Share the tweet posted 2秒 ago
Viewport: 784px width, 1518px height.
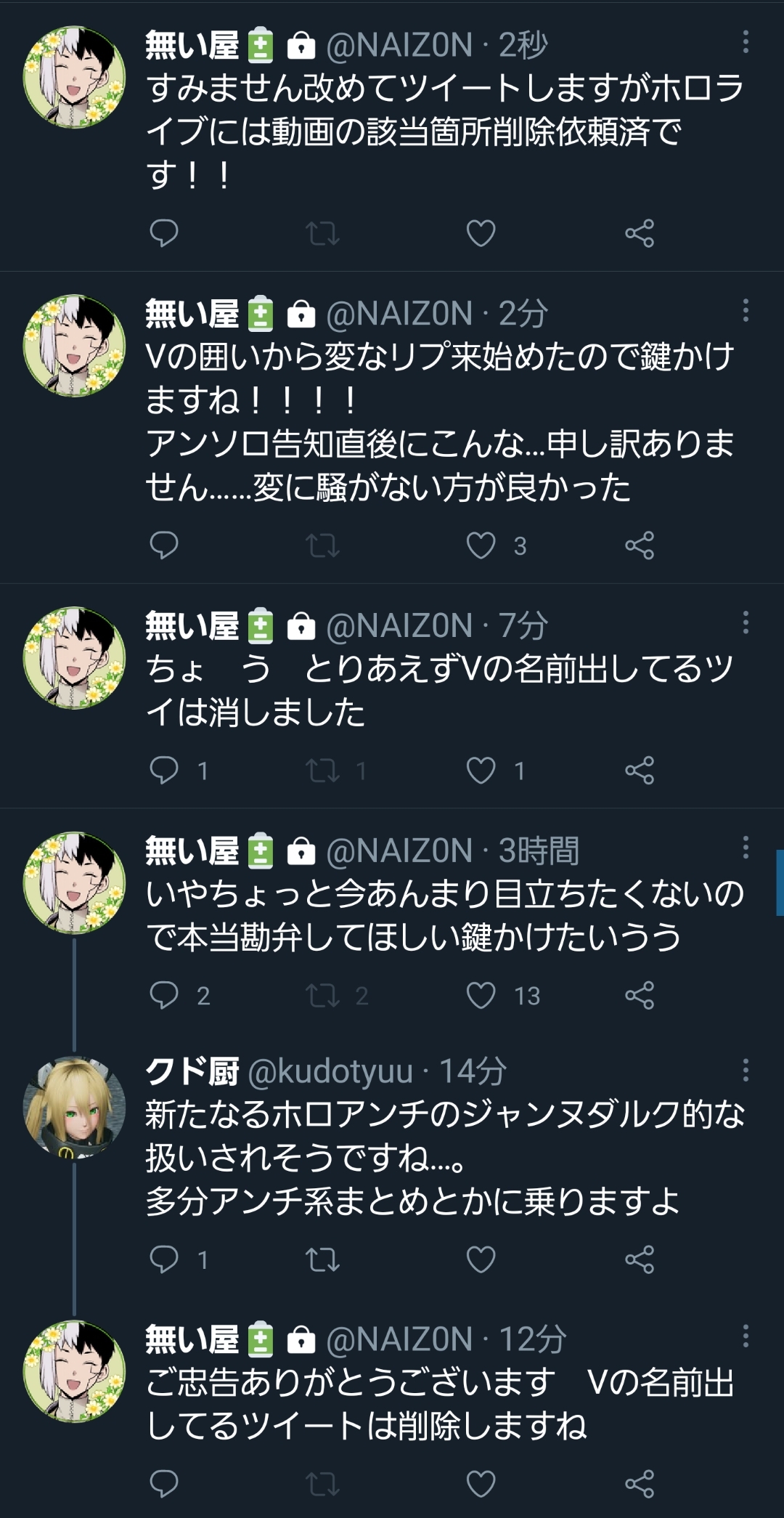(640, 233)
